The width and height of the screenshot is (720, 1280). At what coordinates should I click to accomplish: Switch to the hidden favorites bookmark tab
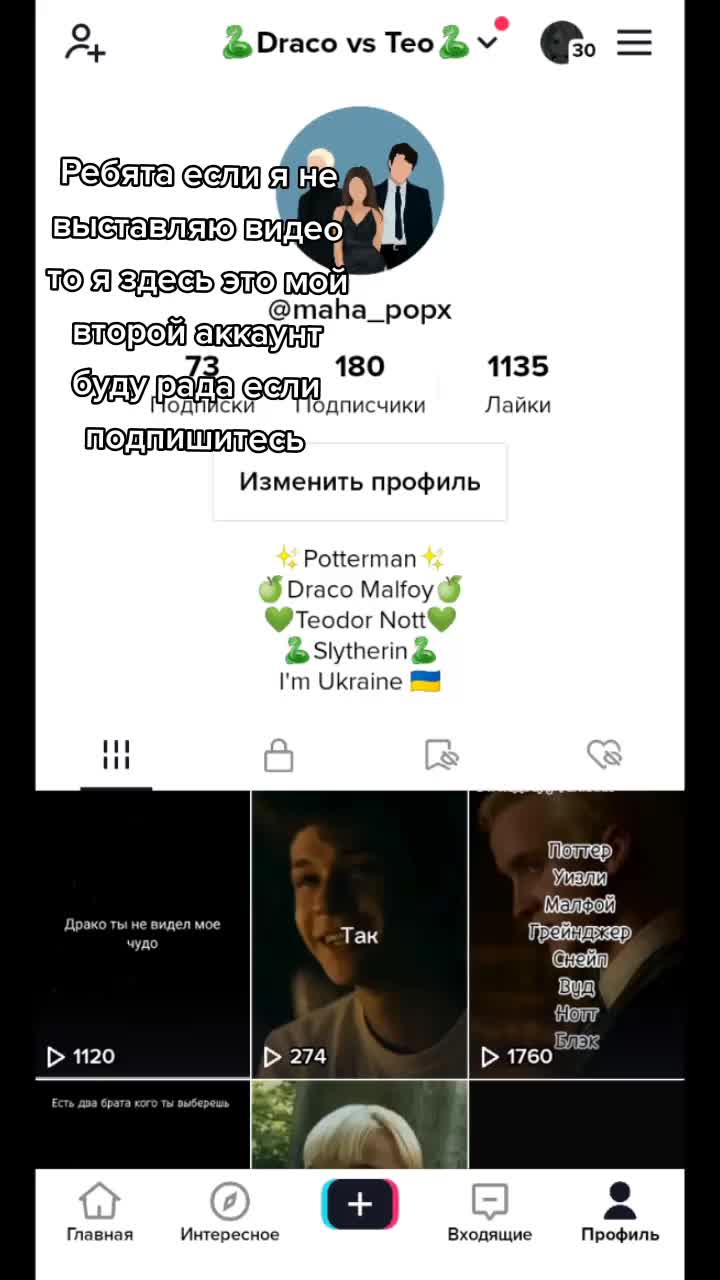(441, 755)
